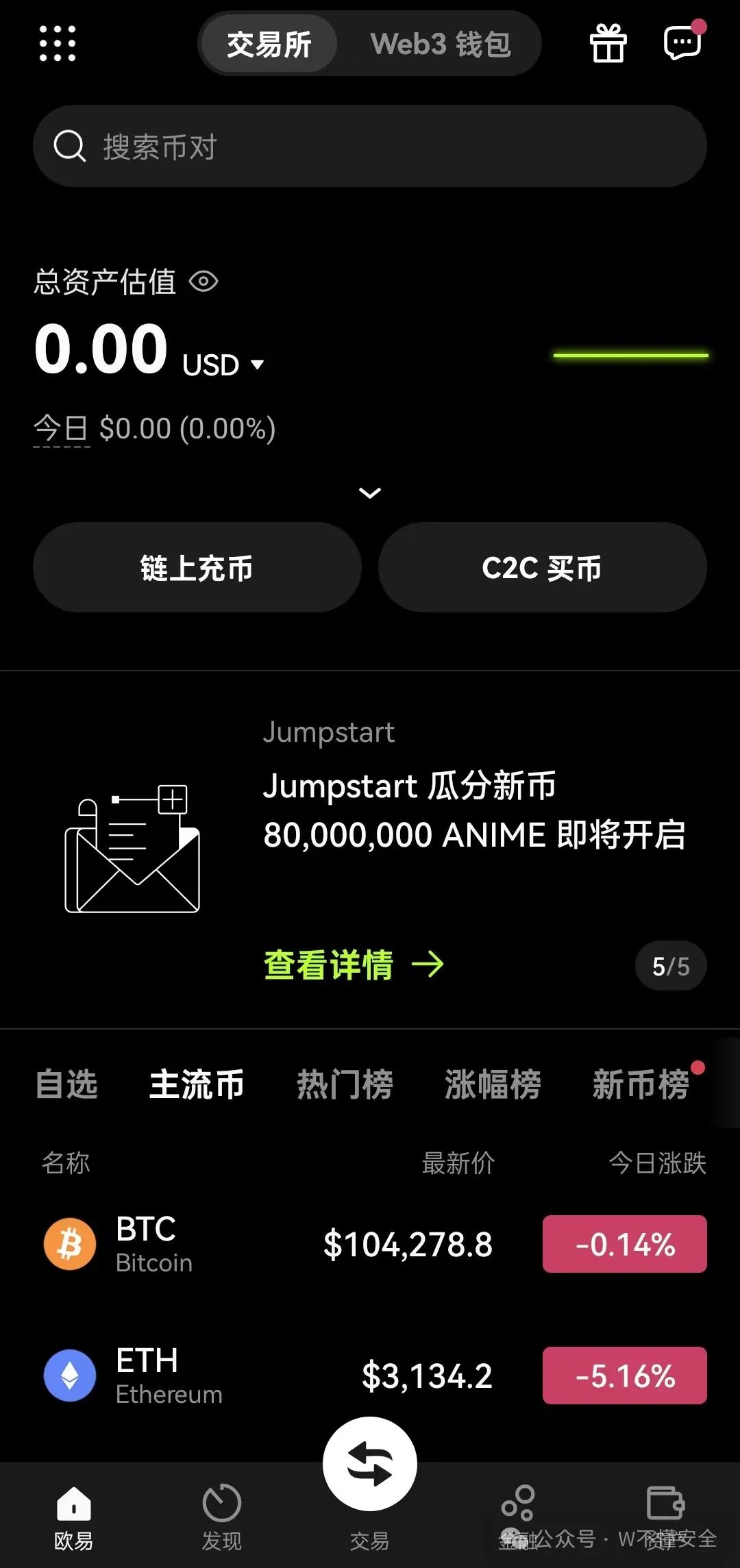This screenshot has height=1568, width=740.
Task: Open the messages chat icon
Action: [x=682, y=43]
